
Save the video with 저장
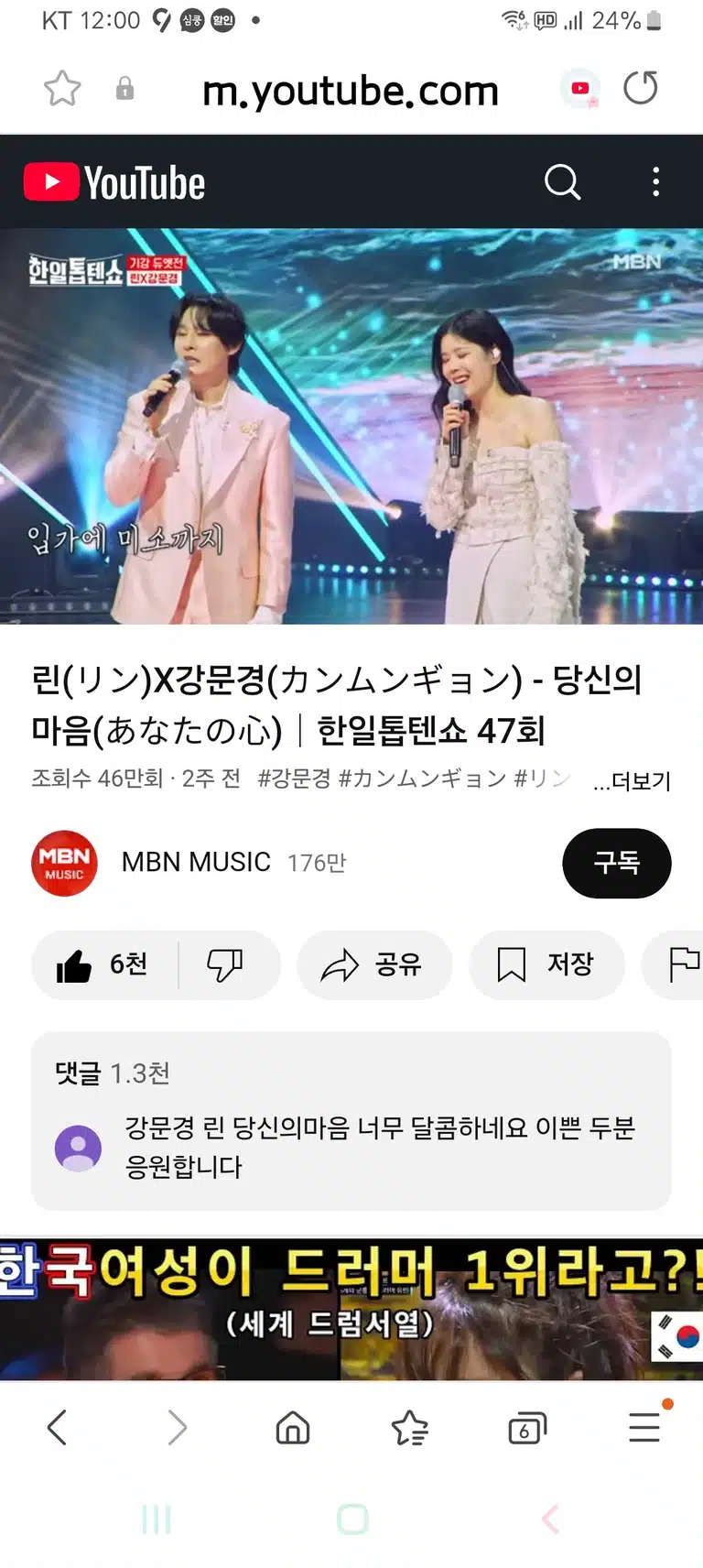(546, 964)
